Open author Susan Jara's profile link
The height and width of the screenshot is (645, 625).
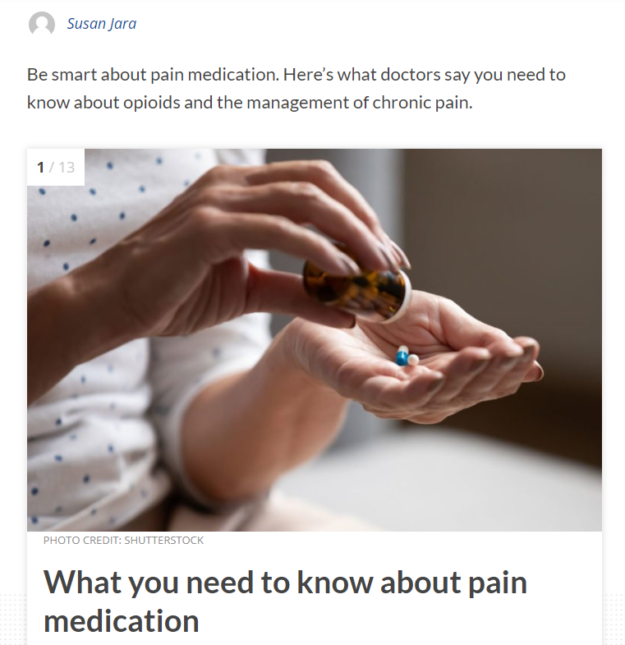point(101,24)
